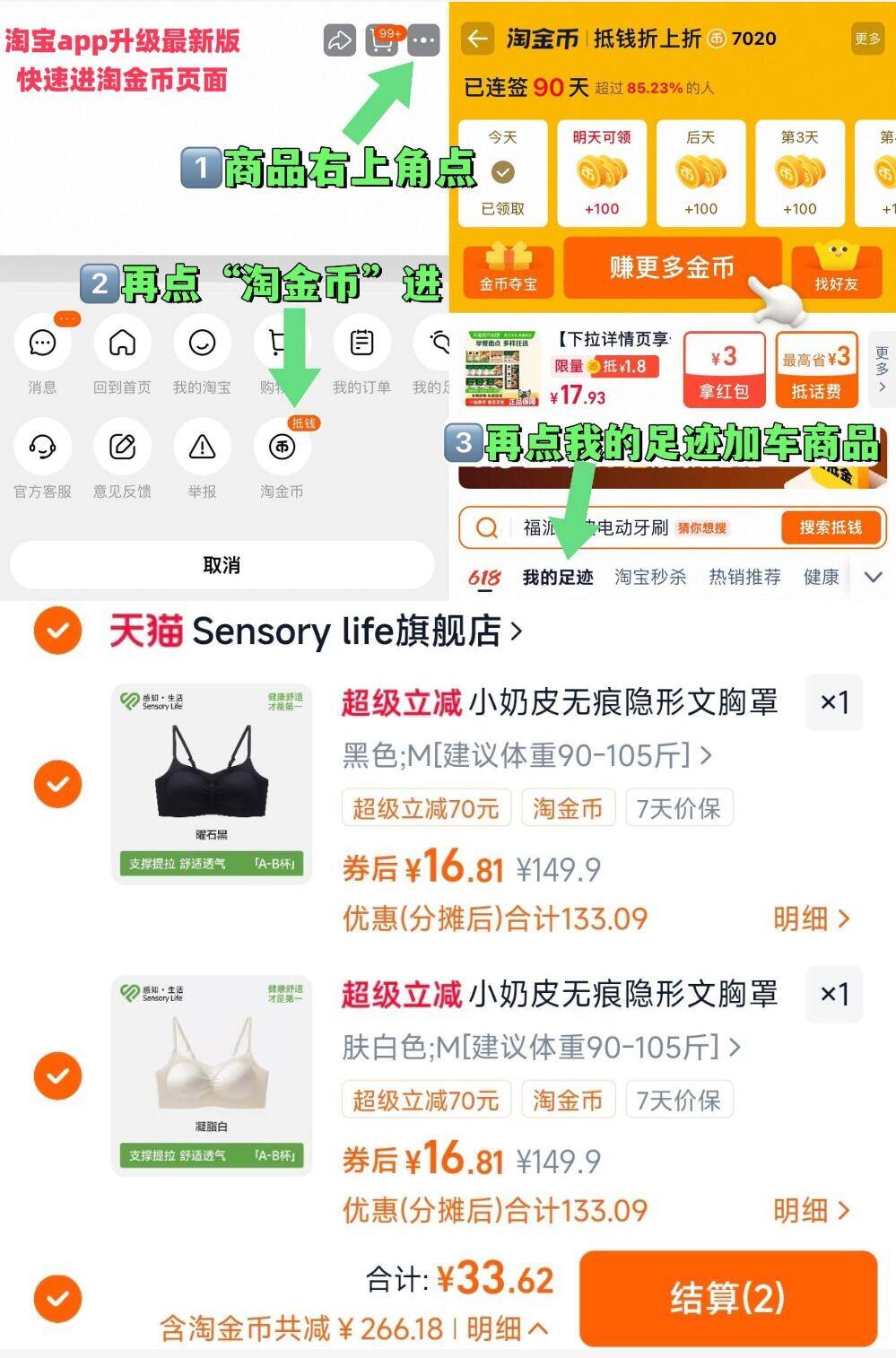Select the 淘金币 coin icon with 抵钱 badge
Screen dimensions: 896x1358
[x=282, y=447]
